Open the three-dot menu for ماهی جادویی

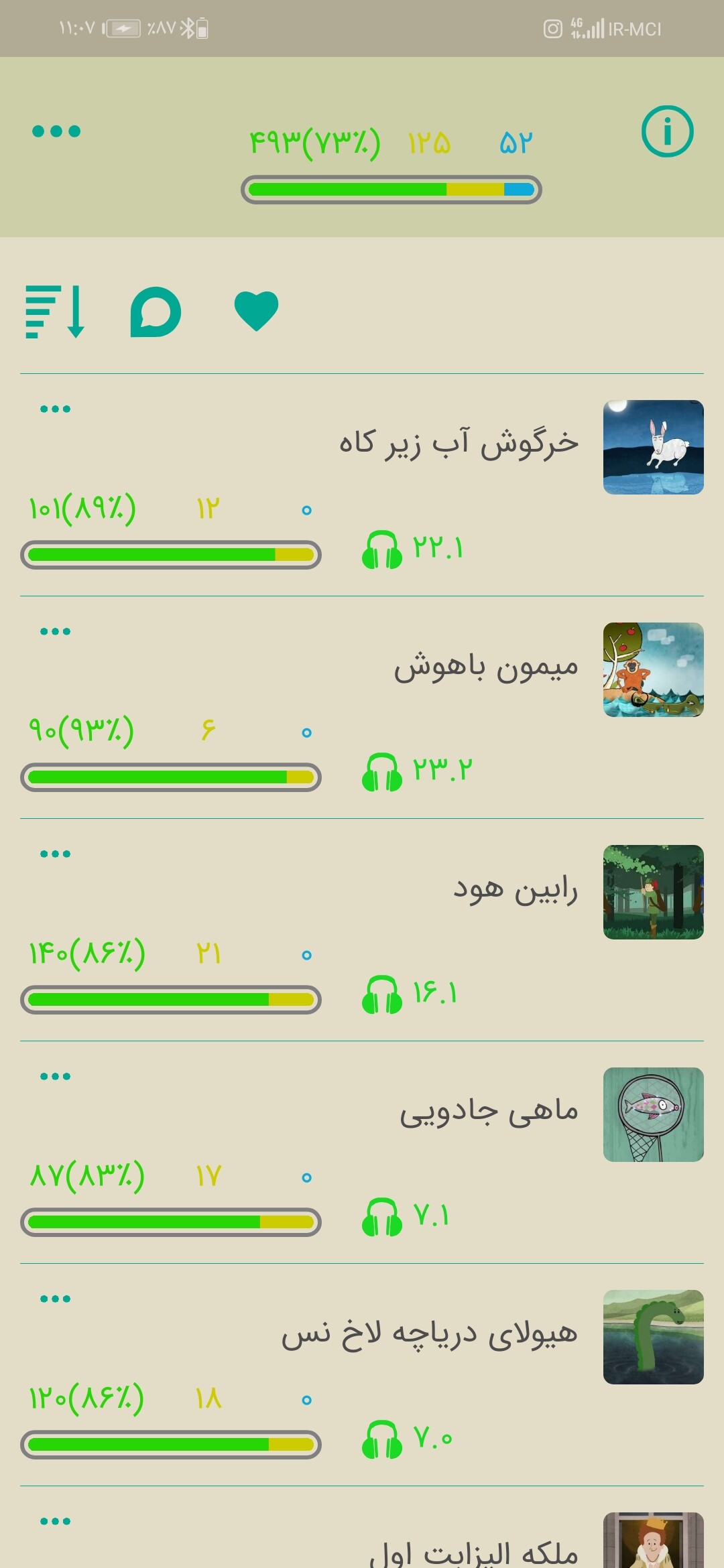point(56,1076)
